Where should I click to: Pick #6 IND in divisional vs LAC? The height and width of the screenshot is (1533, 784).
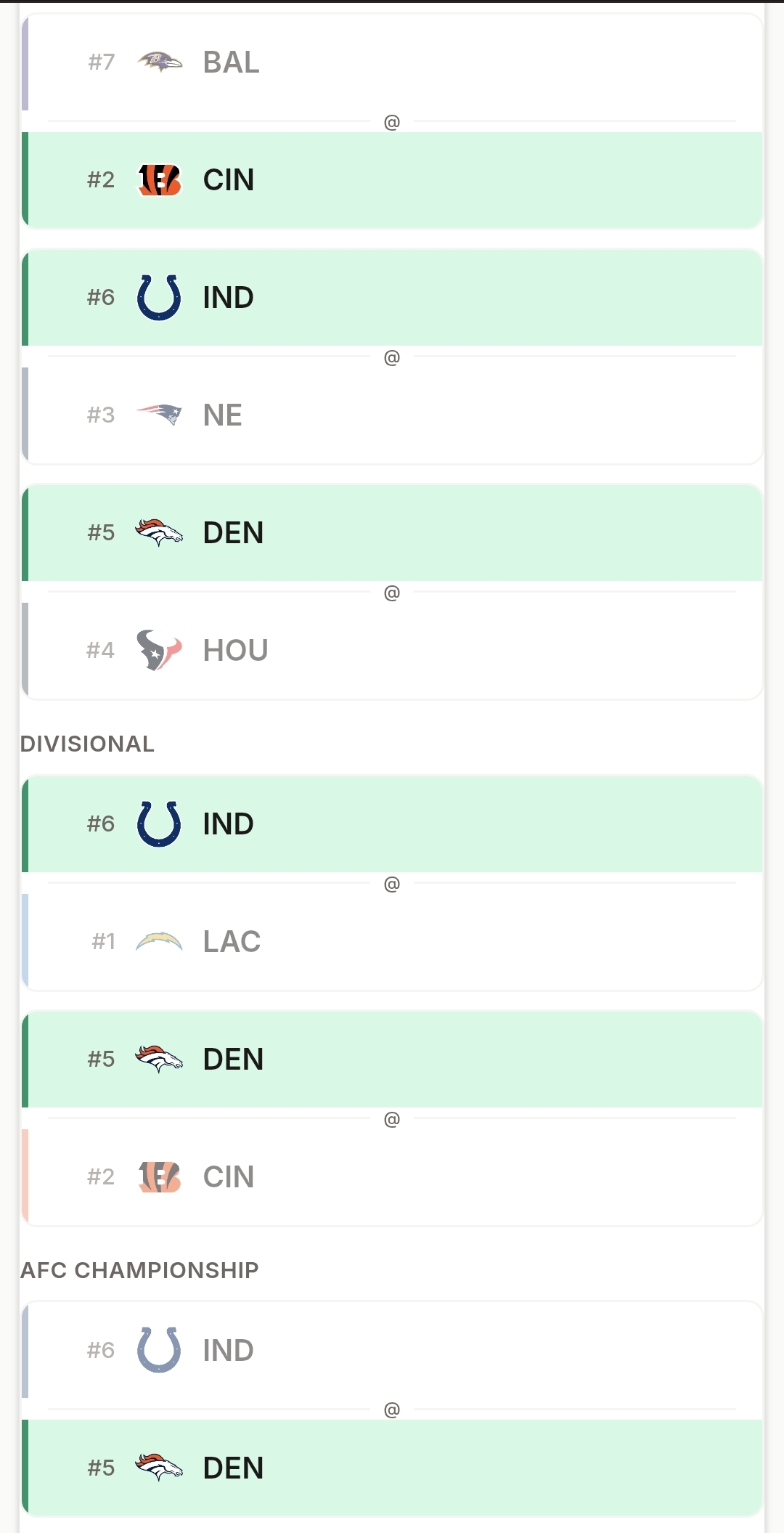pos(392,824)
